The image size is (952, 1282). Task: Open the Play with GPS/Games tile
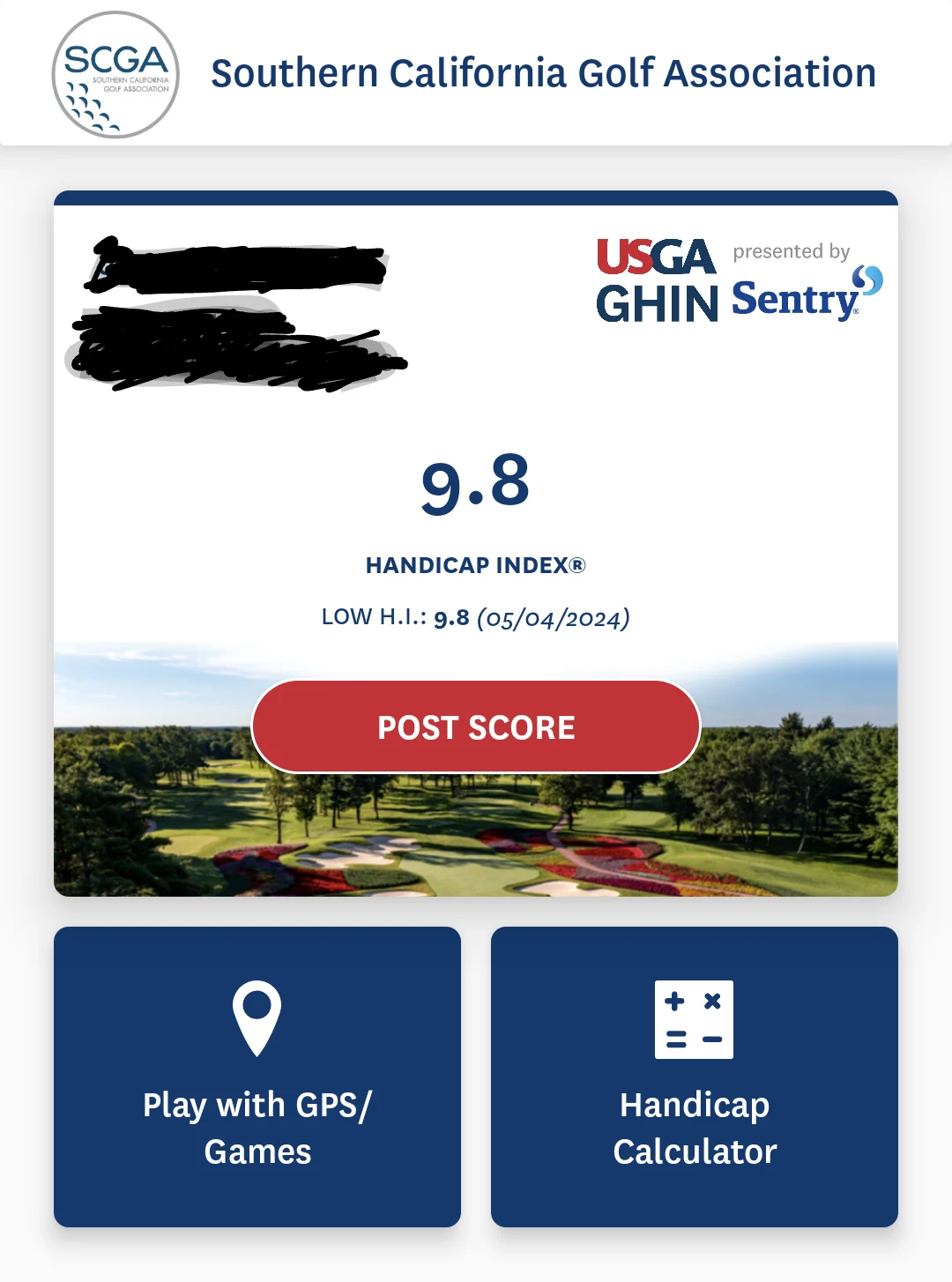click(257, 1076)
